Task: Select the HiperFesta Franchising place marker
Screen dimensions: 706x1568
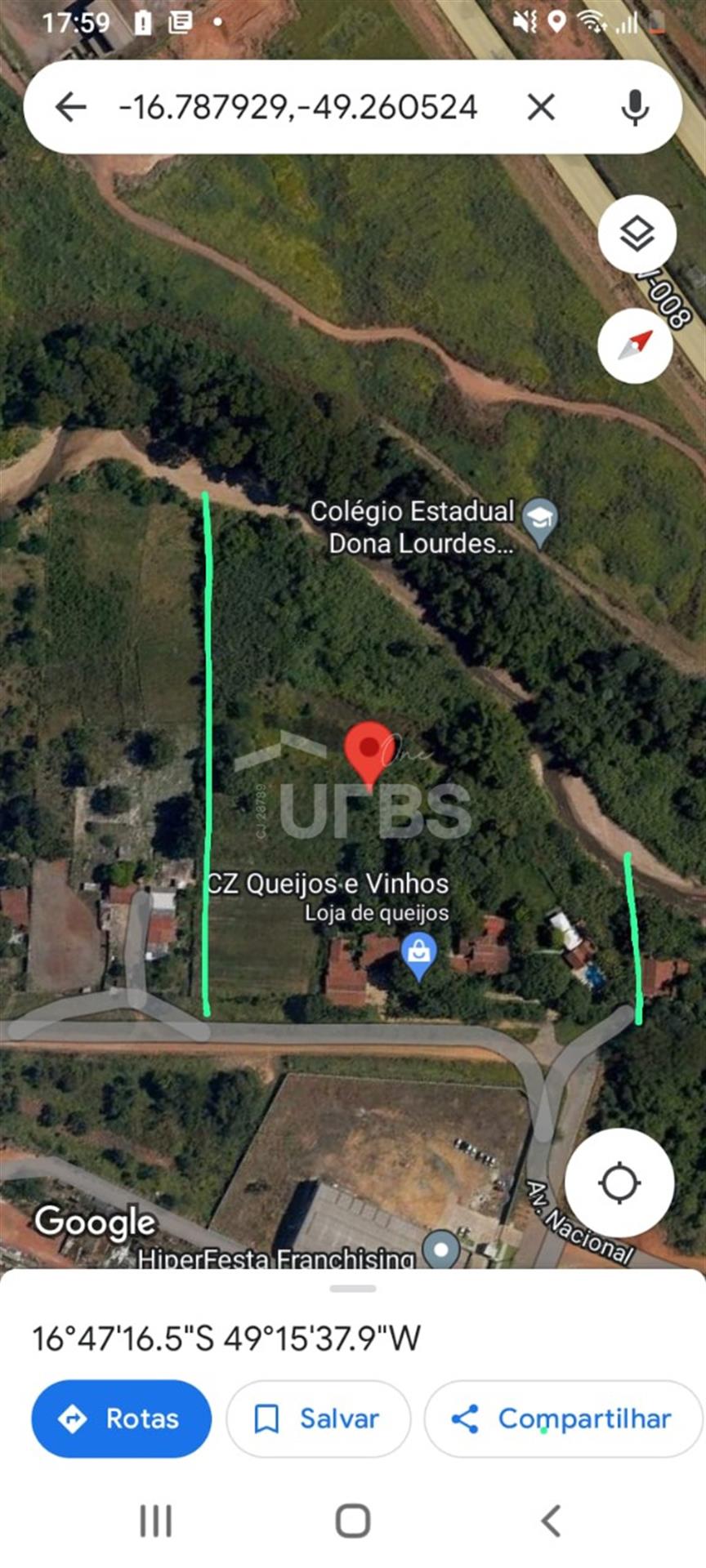Action: tap(442, 1249)
